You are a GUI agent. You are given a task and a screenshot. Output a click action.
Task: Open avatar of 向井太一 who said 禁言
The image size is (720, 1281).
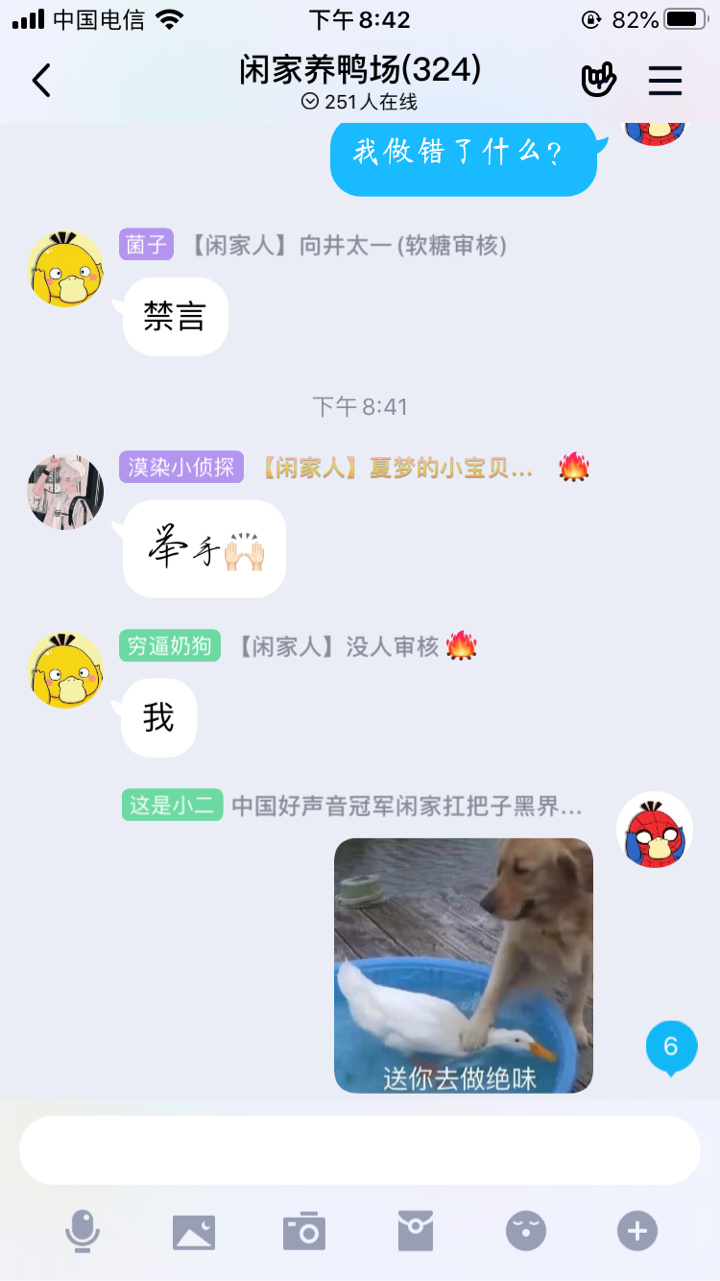(x=66, y=270)
